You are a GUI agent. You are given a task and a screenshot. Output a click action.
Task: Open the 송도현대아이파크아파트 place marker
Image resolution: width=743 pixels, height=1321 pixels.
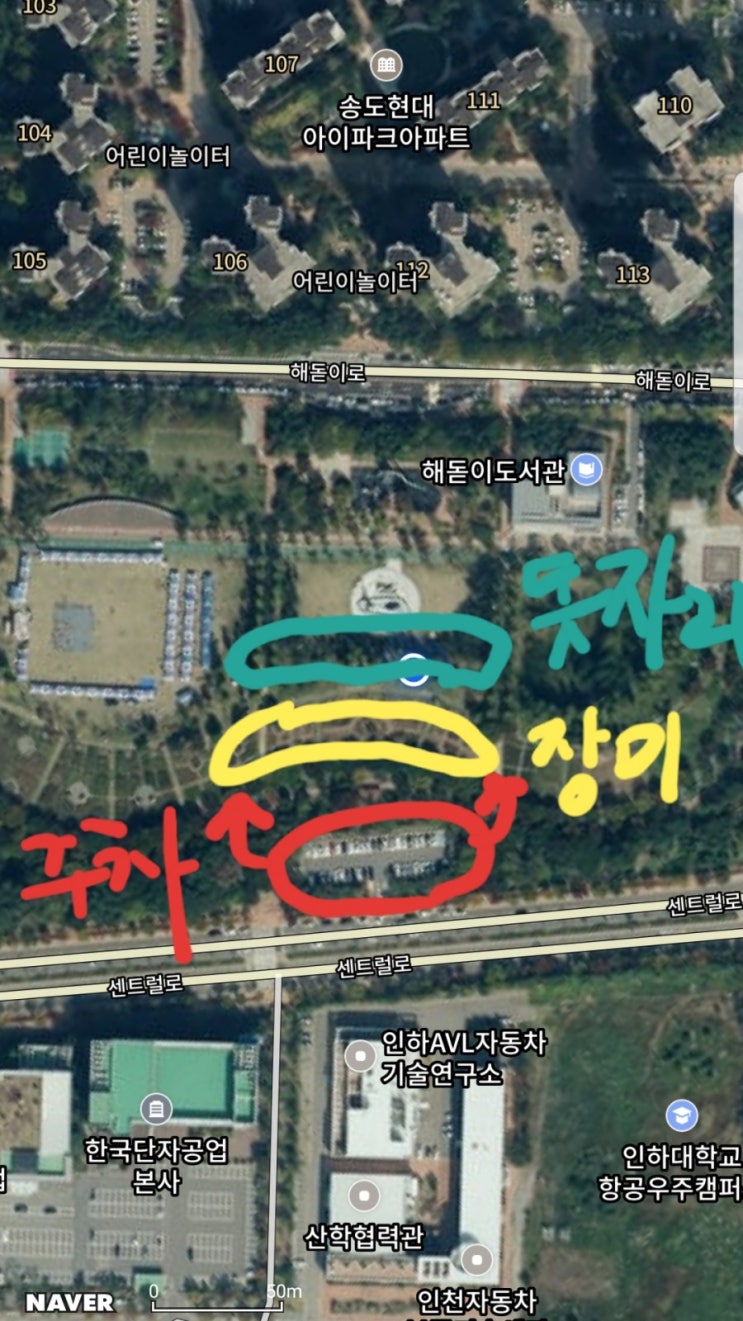pos(386,67)
